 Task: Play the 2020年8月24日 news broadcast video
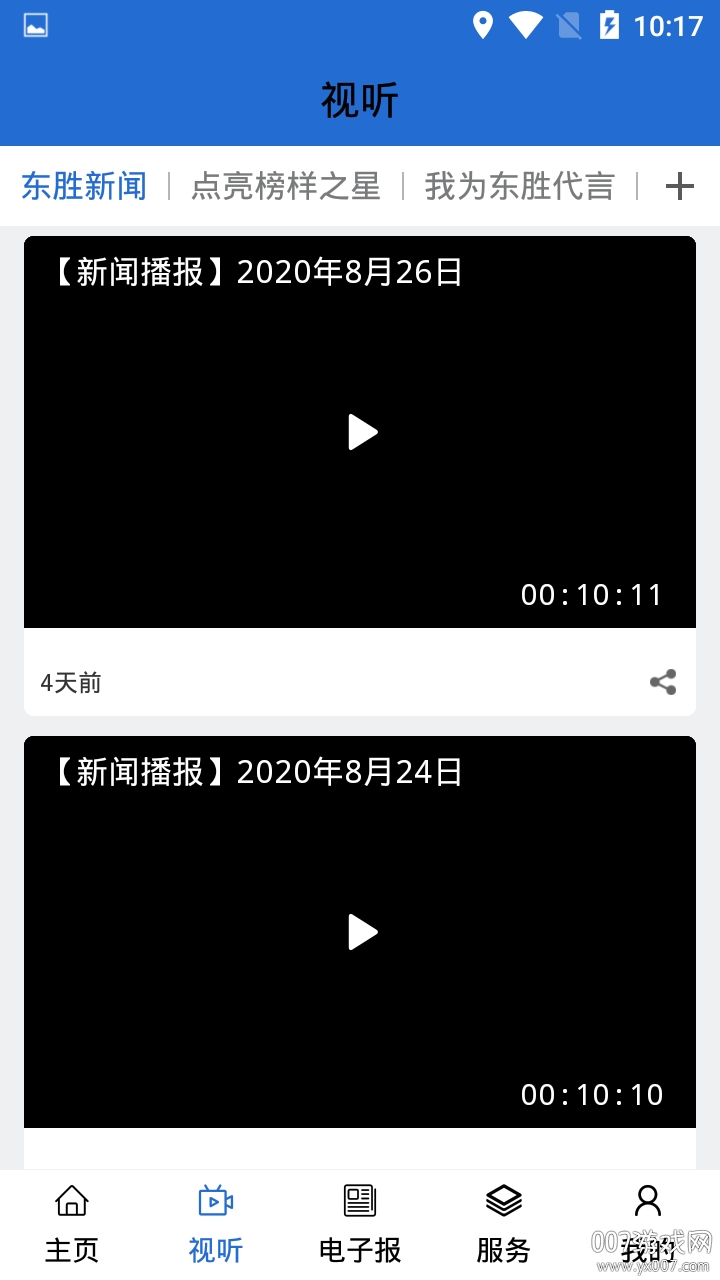361,932
